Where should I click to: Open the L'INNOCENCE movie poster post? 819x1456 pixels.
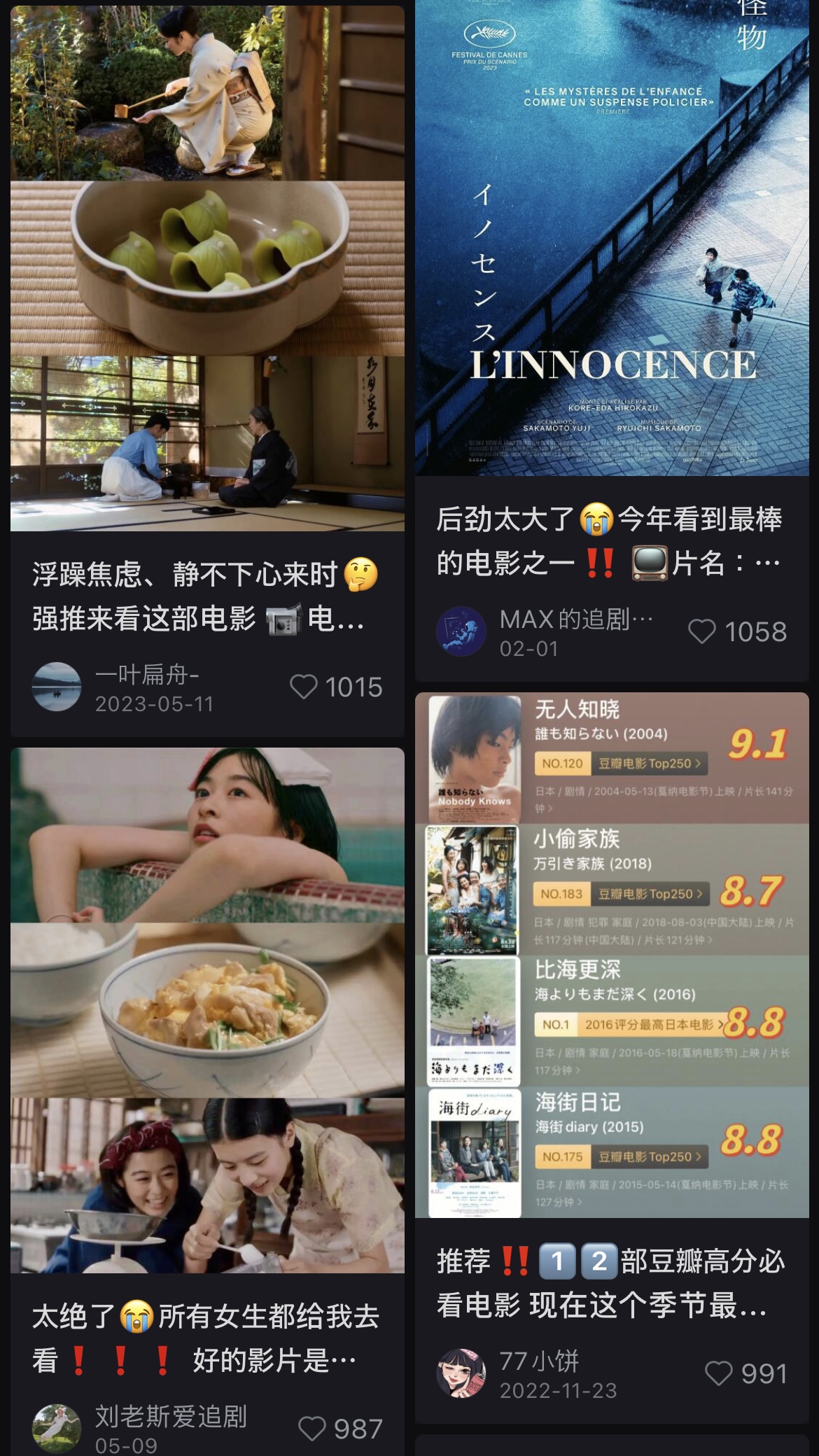(x=612, y=238)
